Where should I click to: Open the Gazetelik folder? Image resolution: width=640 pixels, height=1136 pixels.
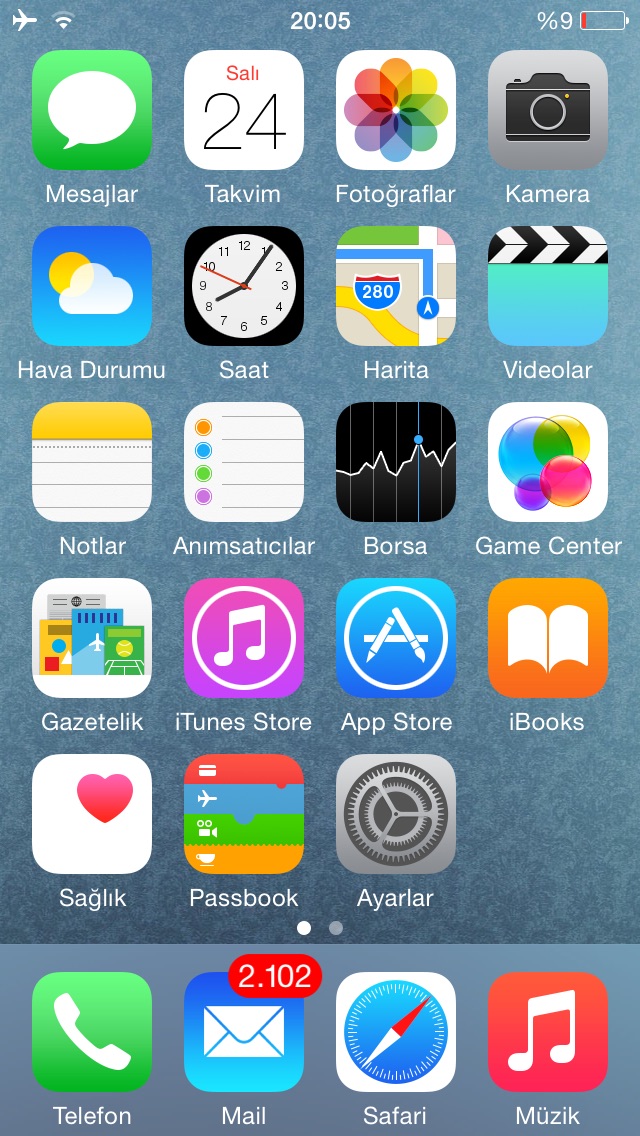92,638
